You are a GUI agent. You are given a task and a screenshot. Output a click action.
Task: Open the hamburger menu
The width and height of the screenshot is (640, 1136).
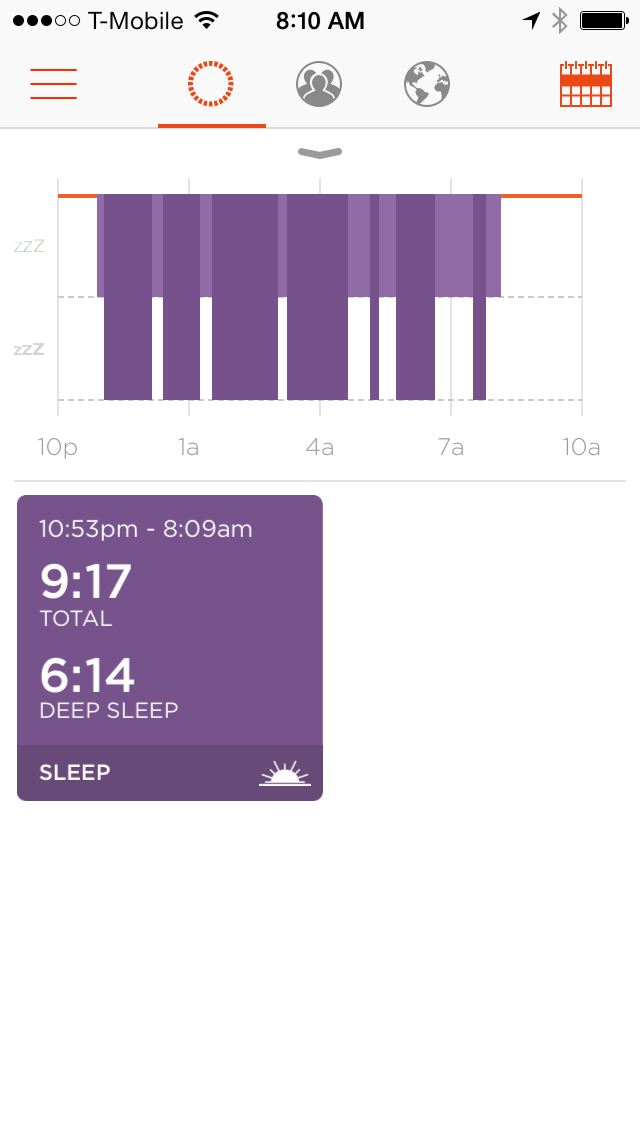53,84
